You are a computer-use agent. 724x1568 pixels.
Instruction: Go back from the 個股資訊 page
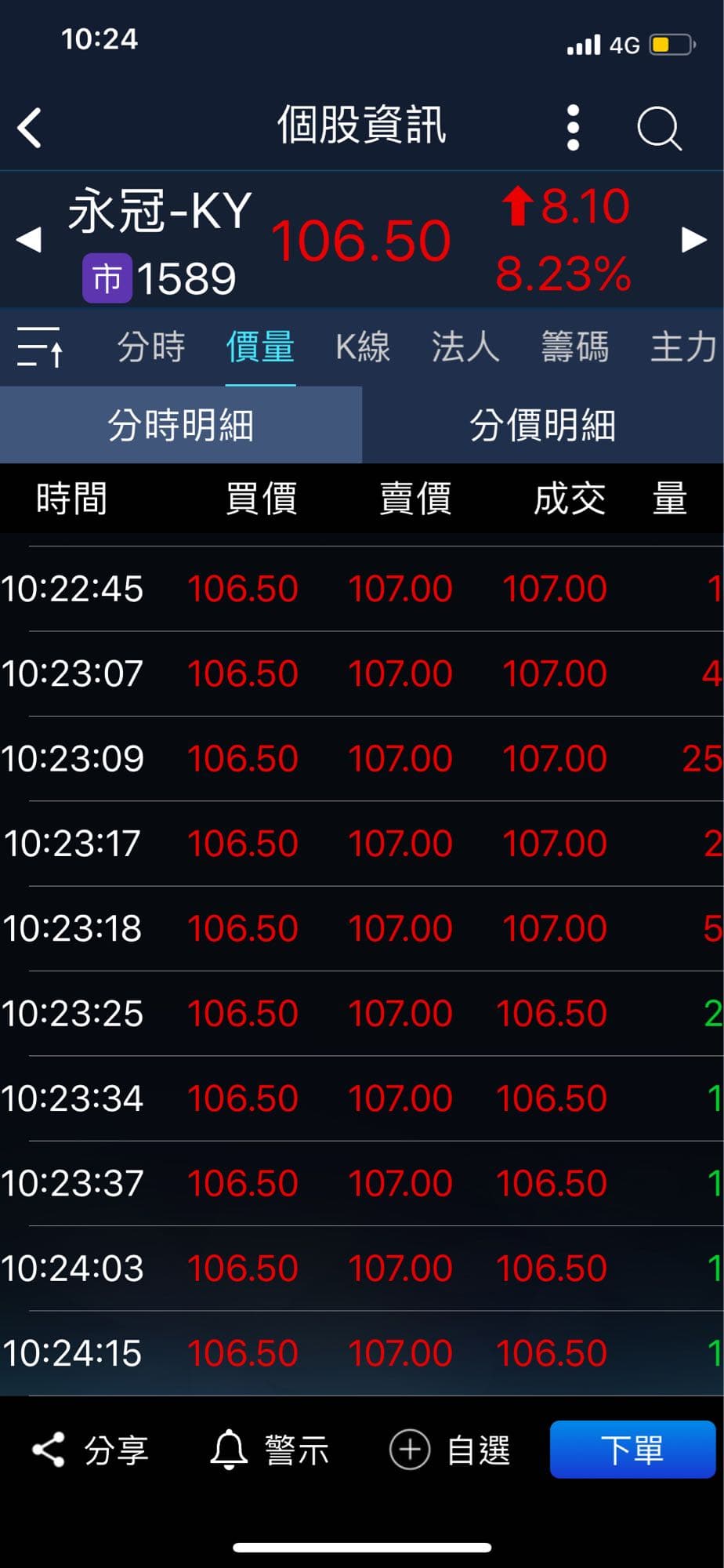coord(30,128)
